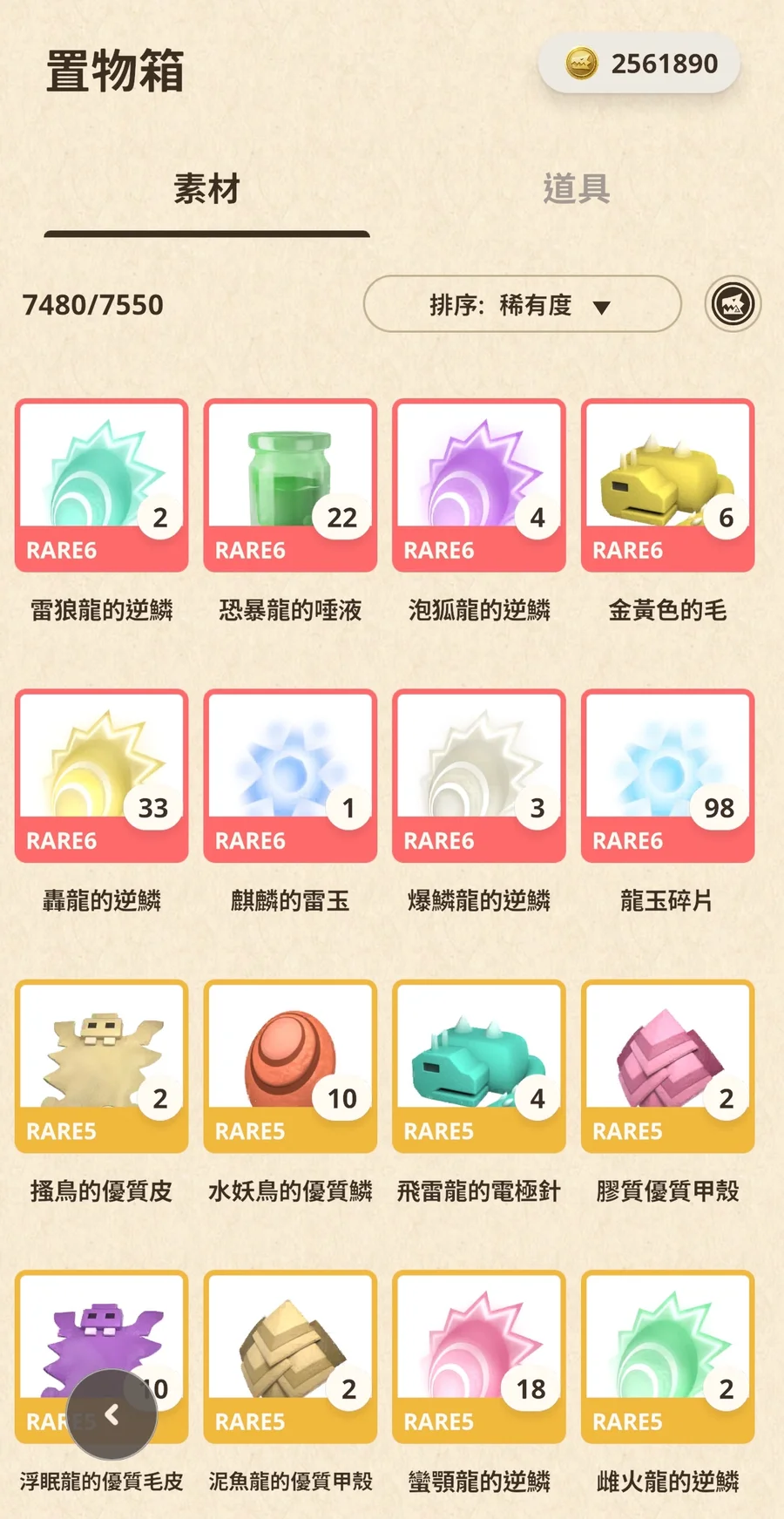
Task: Select the 素材 tab
Action: click(206, 189)
